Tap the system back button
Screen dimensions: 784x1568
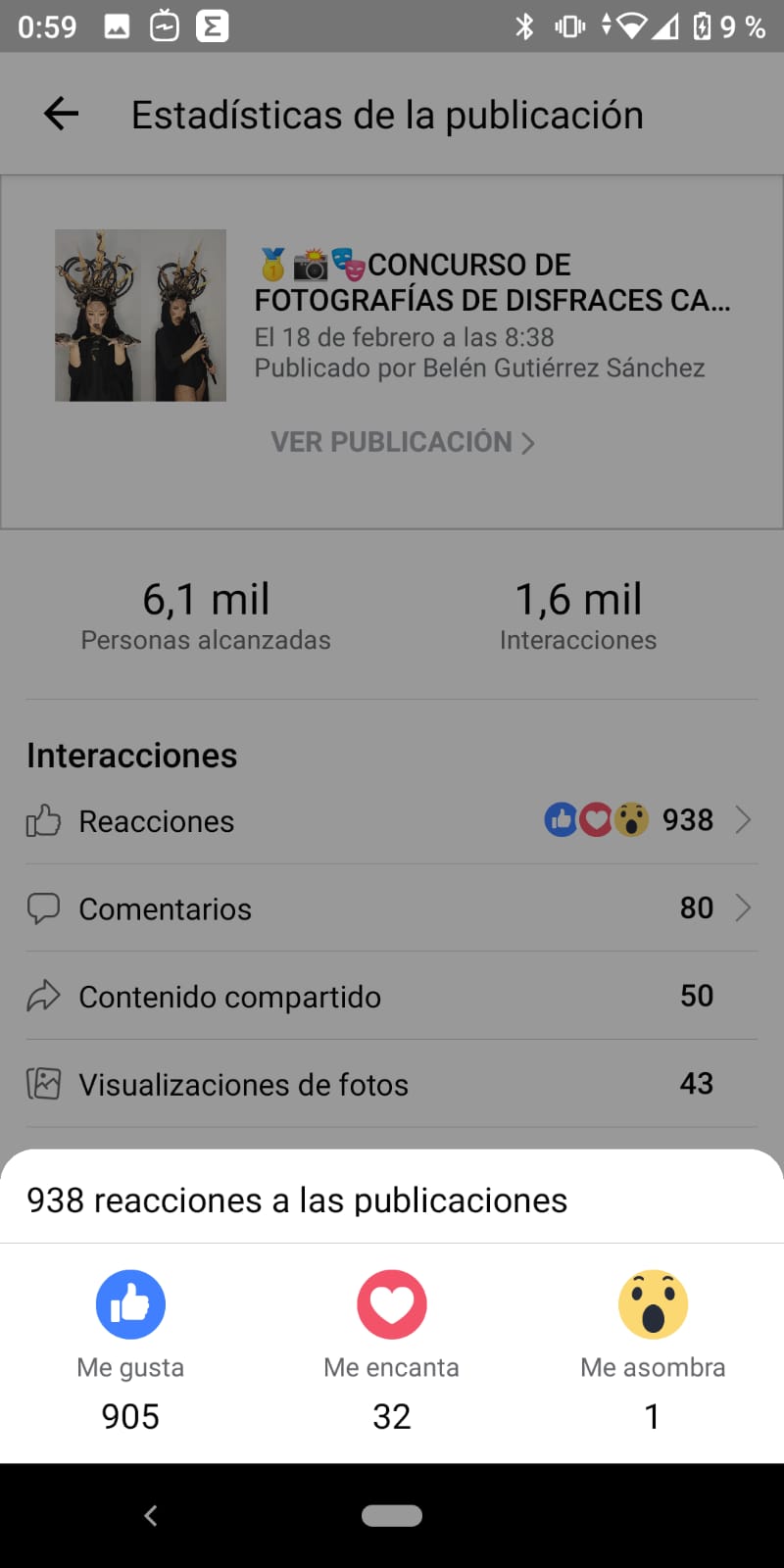[151, 1516]
